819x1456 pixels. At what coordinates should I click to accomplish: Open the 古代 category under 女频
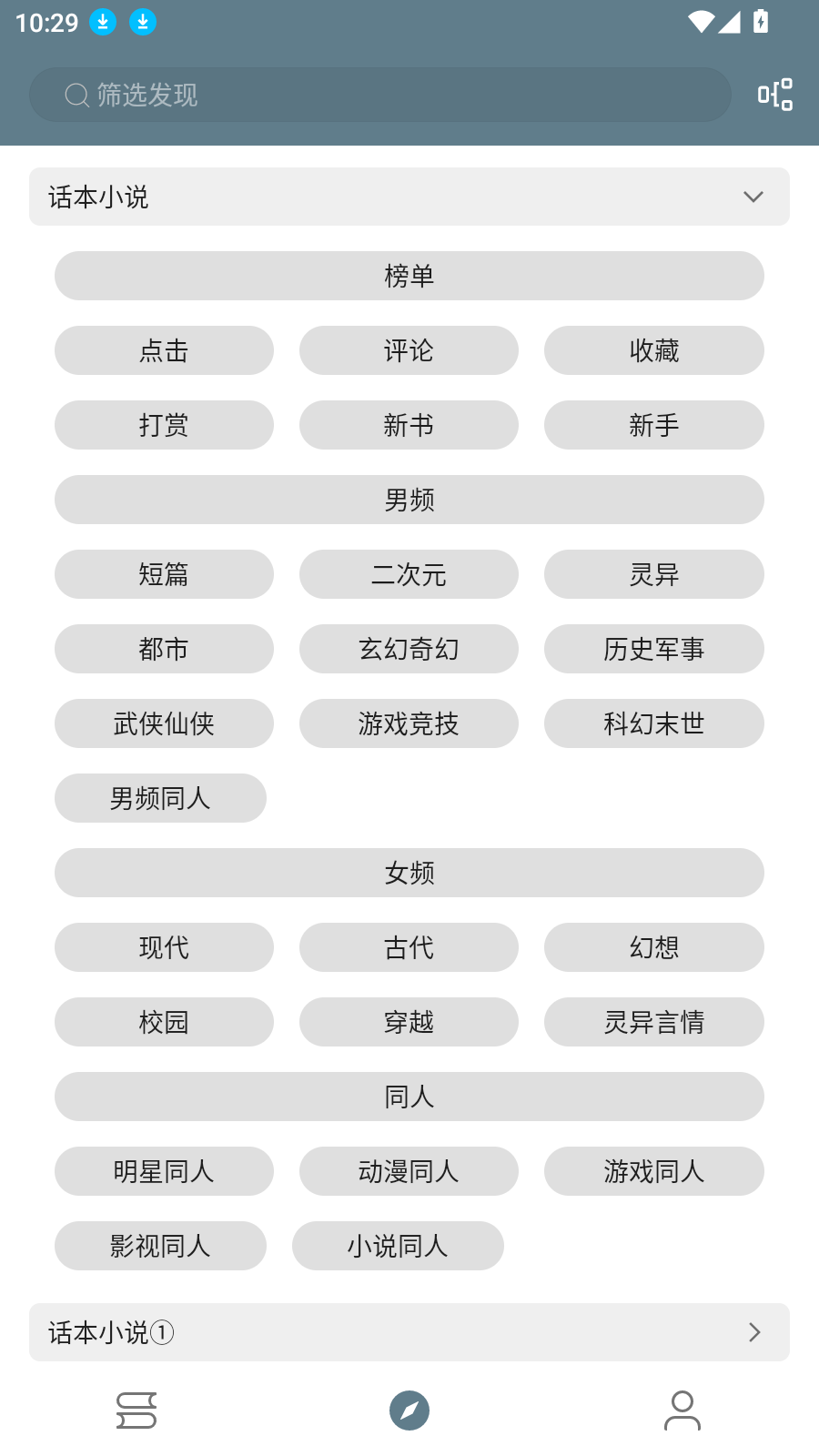409,947
